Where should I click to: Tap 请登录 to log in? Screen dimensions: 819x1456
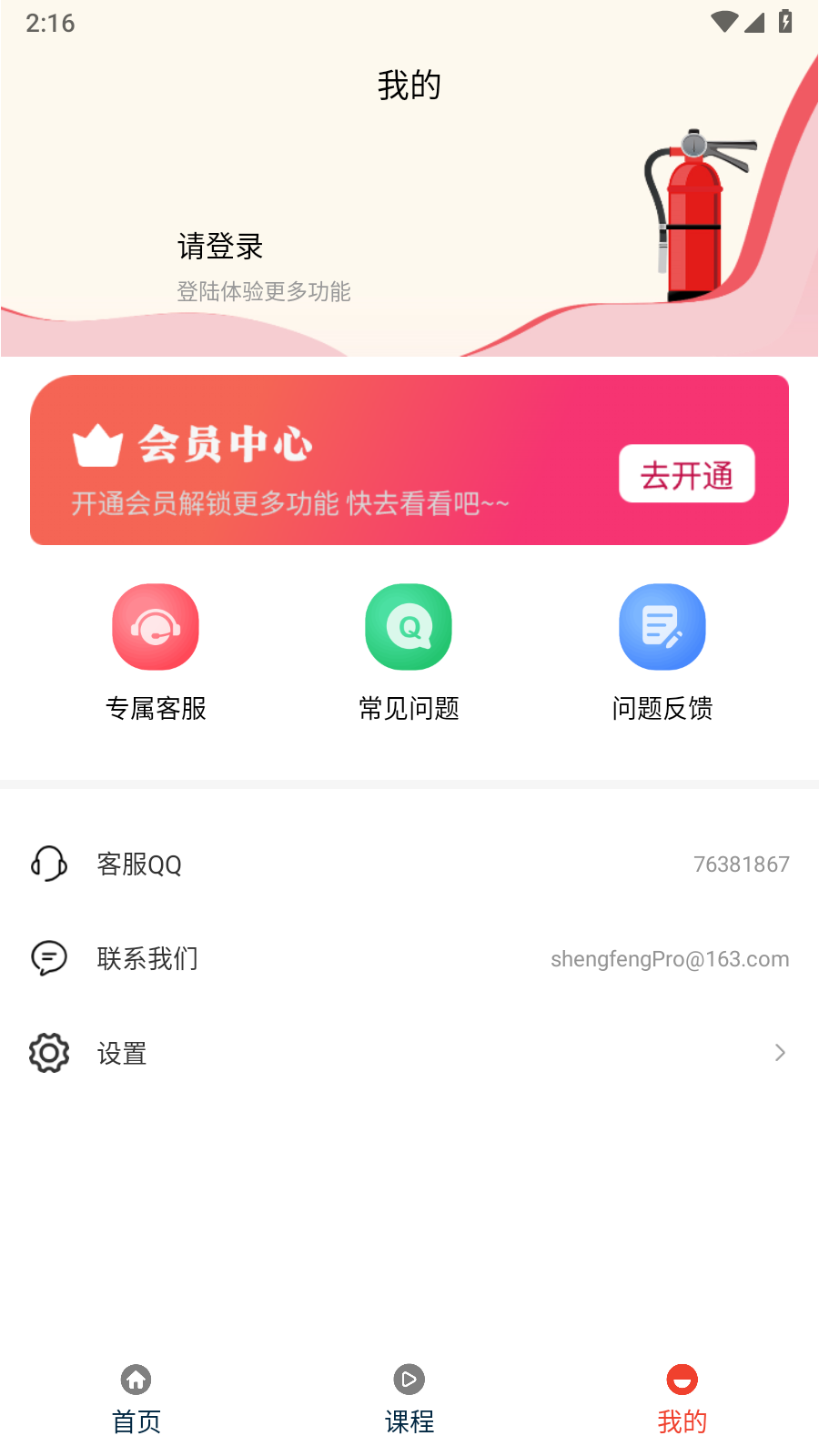coord(220,247)
